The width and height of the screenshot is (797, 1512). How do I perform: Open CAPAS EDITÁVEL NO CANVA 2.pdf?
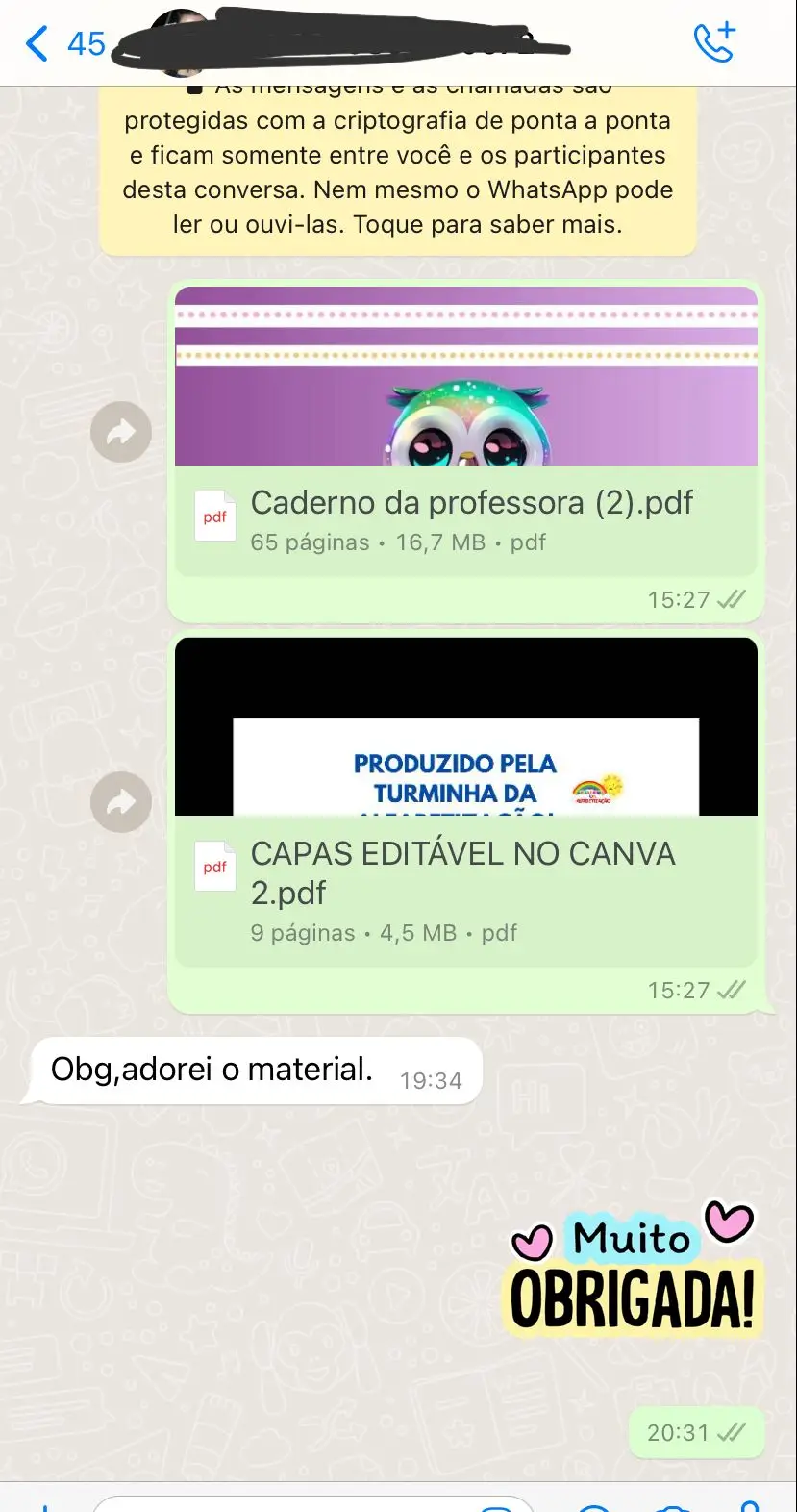[466, 890]
